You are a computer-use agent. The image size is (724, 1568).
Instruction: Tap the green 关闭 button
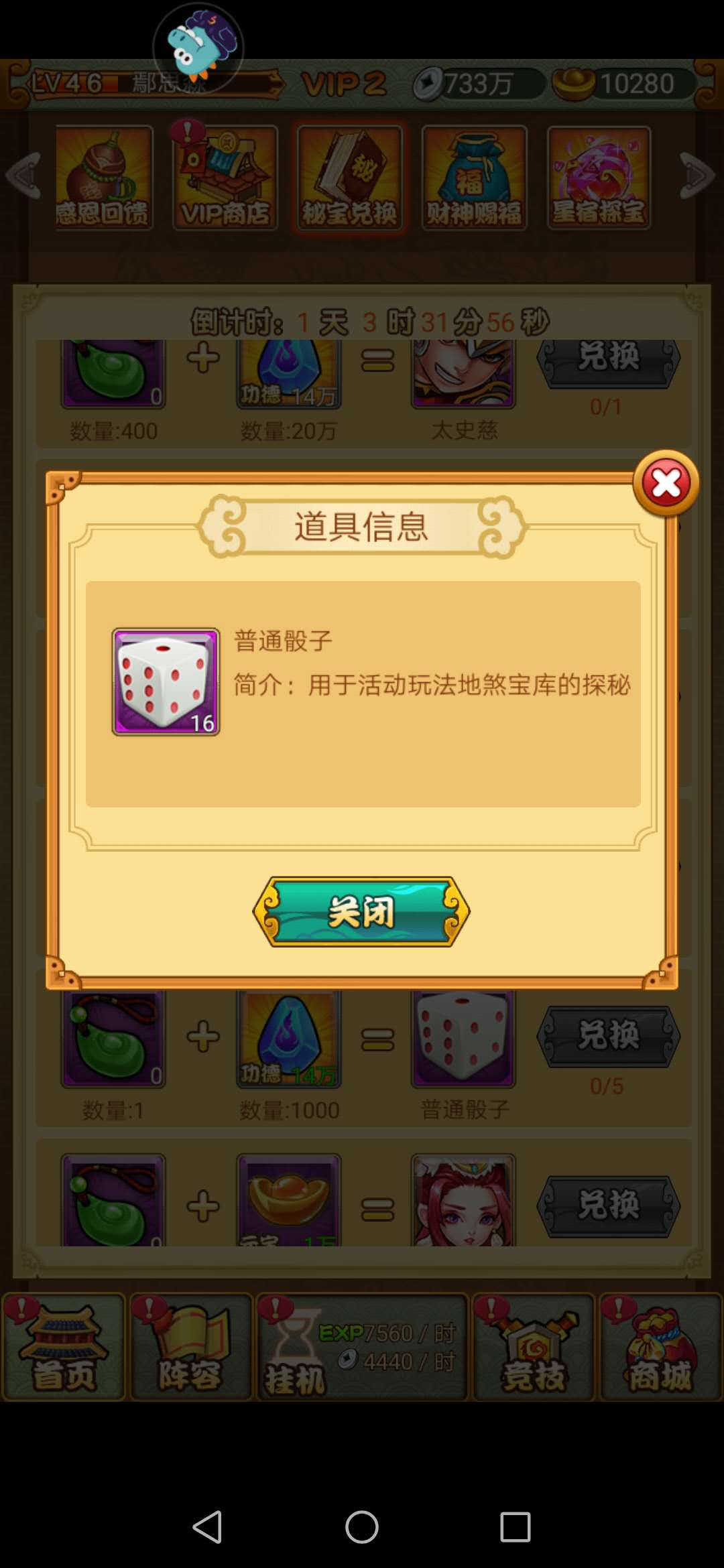pyautogui.click(x=361, y=911)
